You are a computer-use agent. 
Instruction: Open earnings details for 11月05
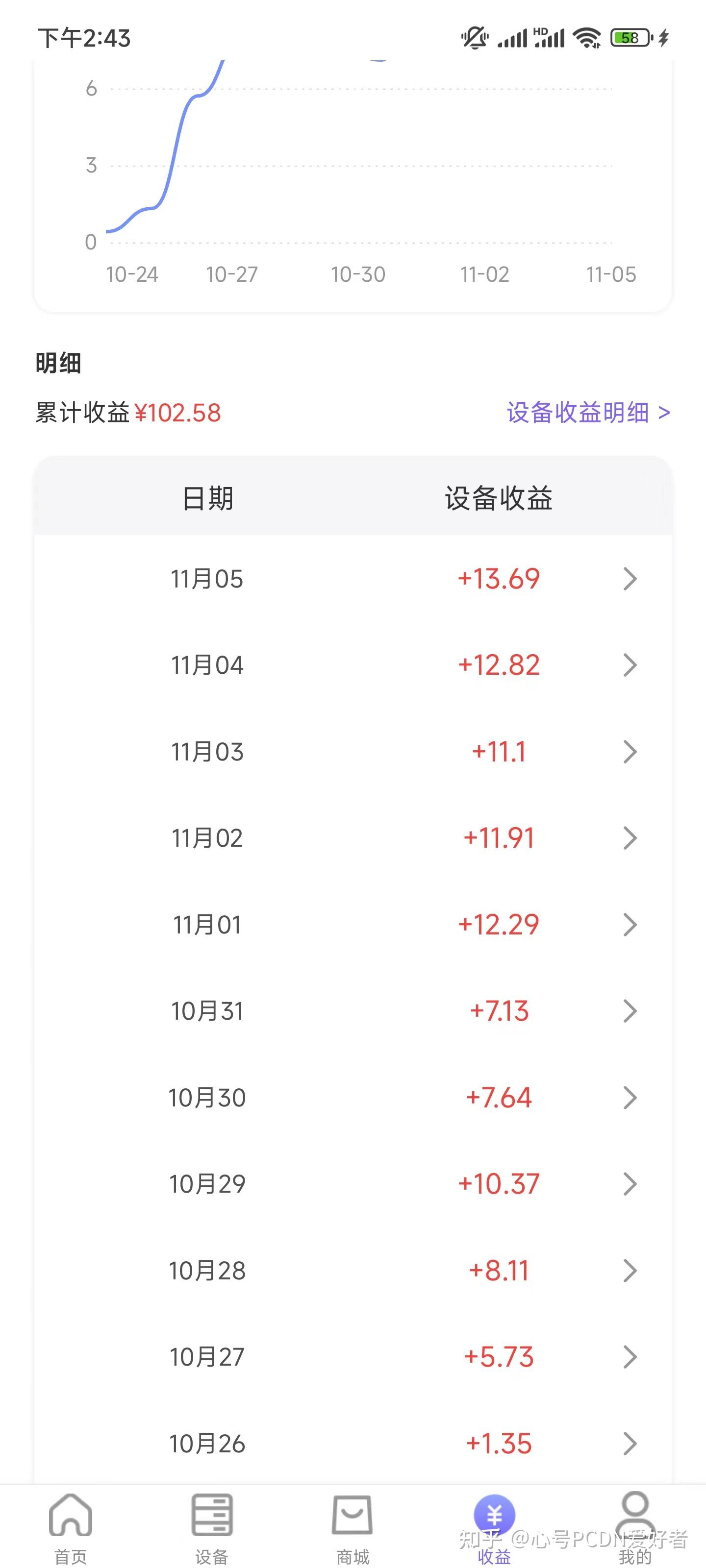coord(353,578)
